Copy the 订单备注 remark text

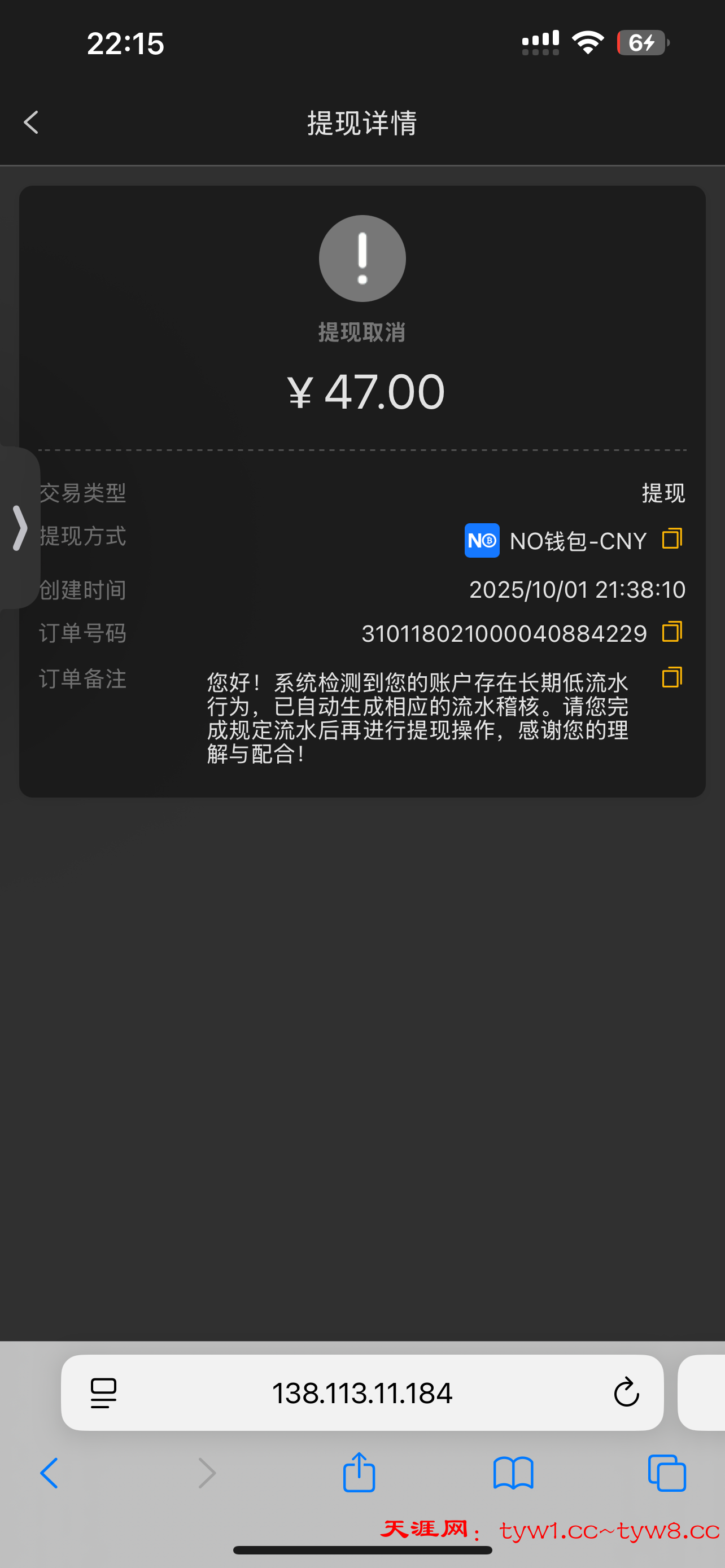[x=671, y=678]
